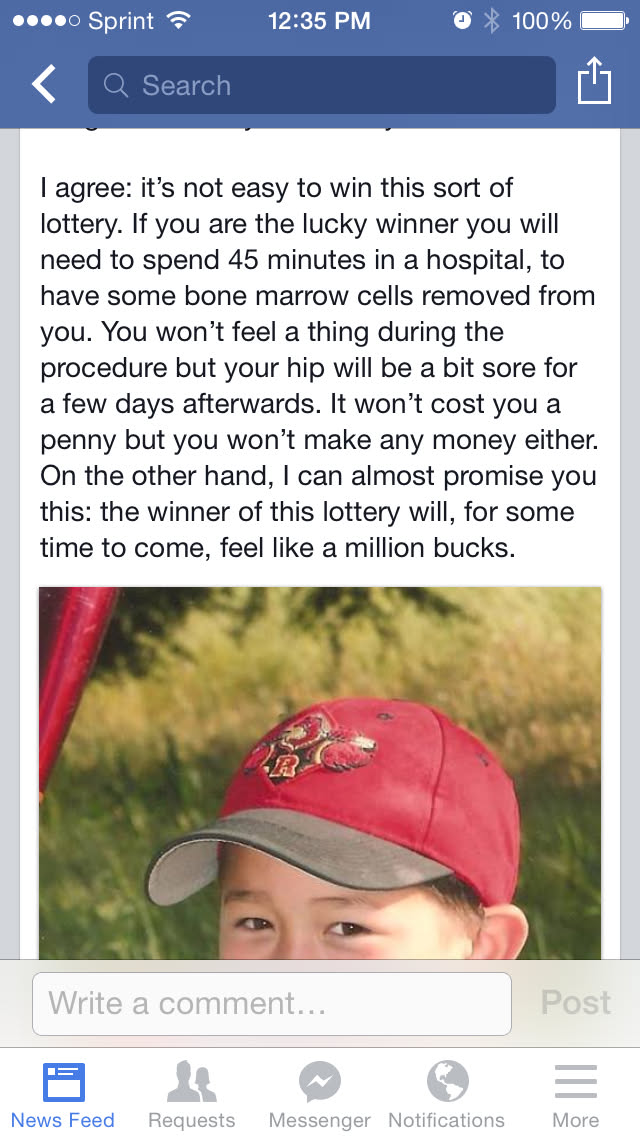Open the share icon in header
The image size is (640, 1136).
click(x=594, y=82)
